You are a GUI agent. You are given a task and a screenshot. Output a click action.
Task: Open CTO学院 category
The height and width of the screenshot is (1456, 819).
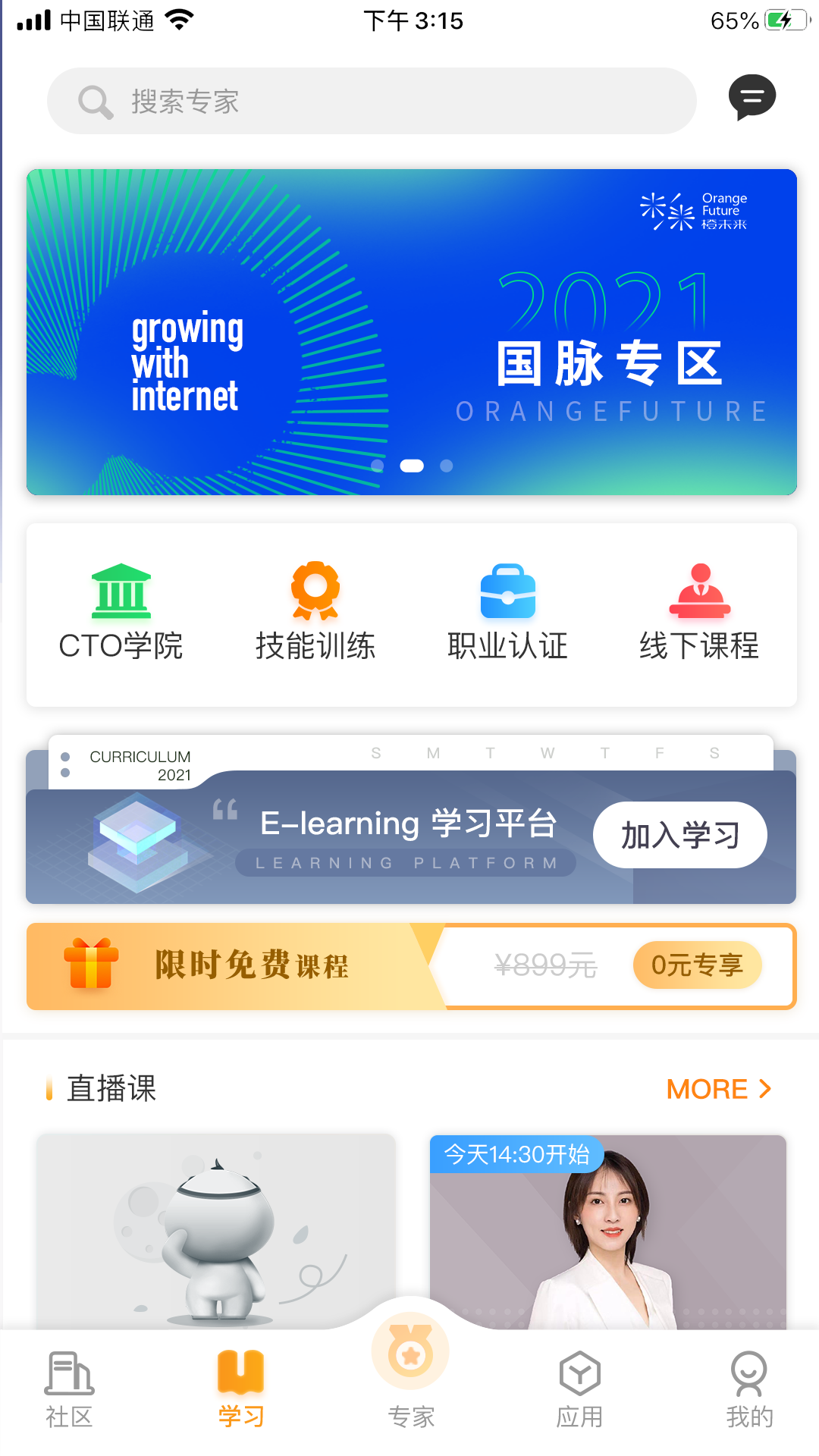tap(121, 613)
